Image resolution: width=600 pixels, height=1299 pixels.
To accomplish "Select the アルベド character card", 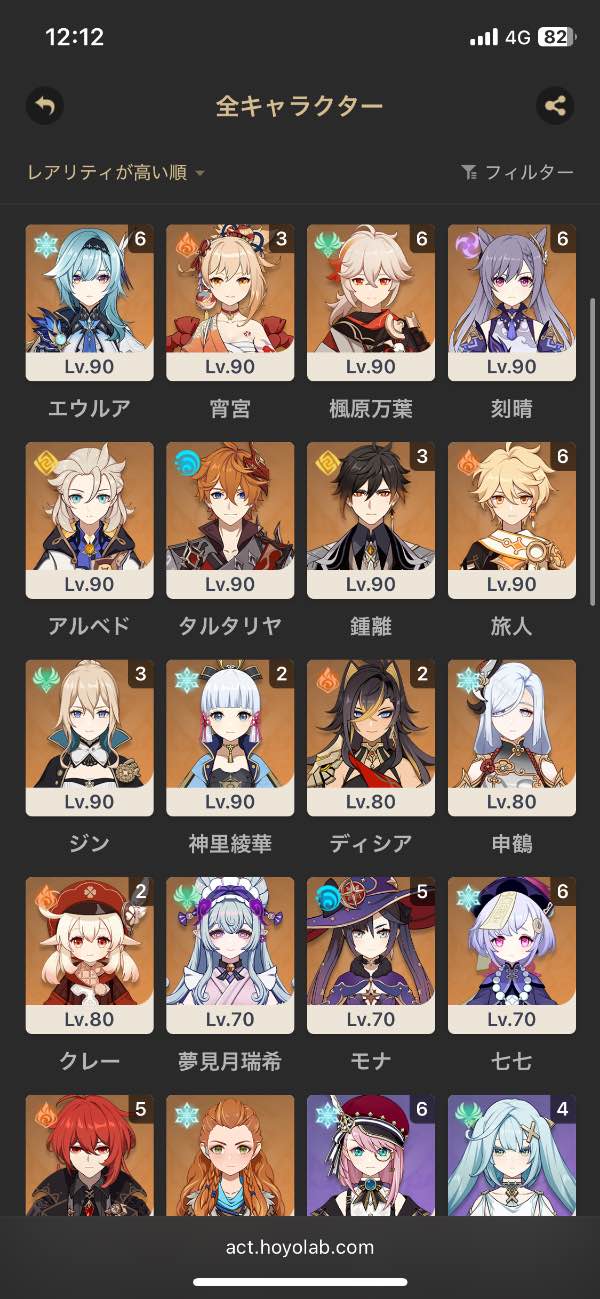I will tap(89, 520).
